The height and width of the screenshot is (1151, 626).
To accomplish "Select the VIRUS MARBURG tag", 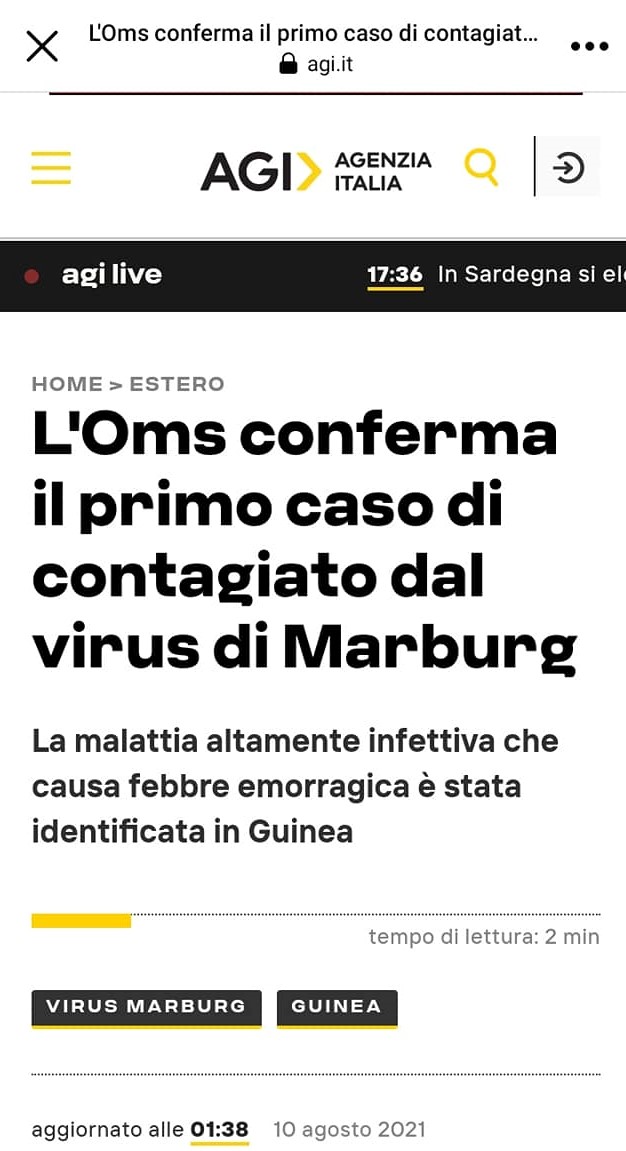I will pos(146,1007).
